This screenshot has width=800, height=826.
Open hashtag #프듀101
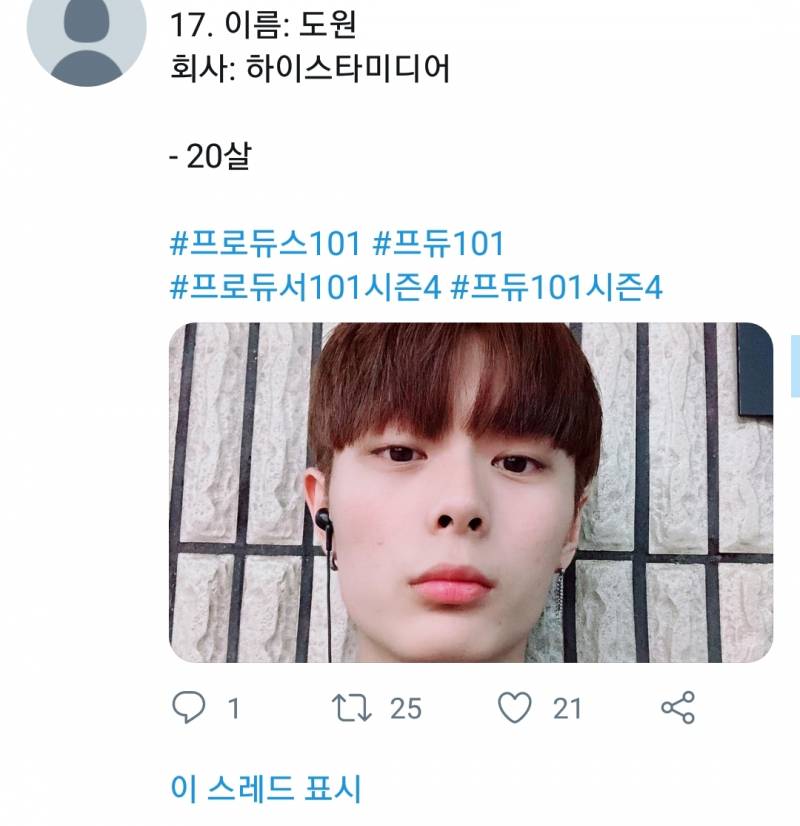click(x=437, y=243)
